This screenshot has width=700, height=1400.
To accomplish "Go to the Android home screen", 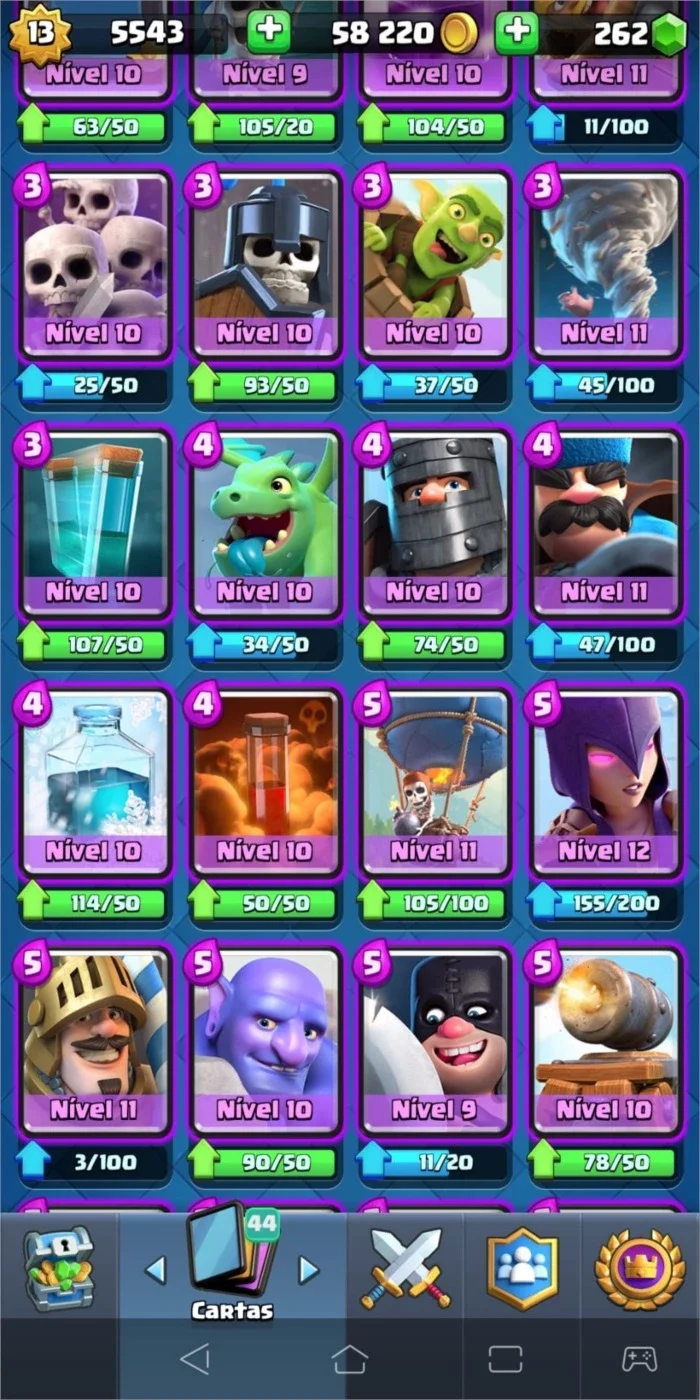I will click(x=350, y=1358).
